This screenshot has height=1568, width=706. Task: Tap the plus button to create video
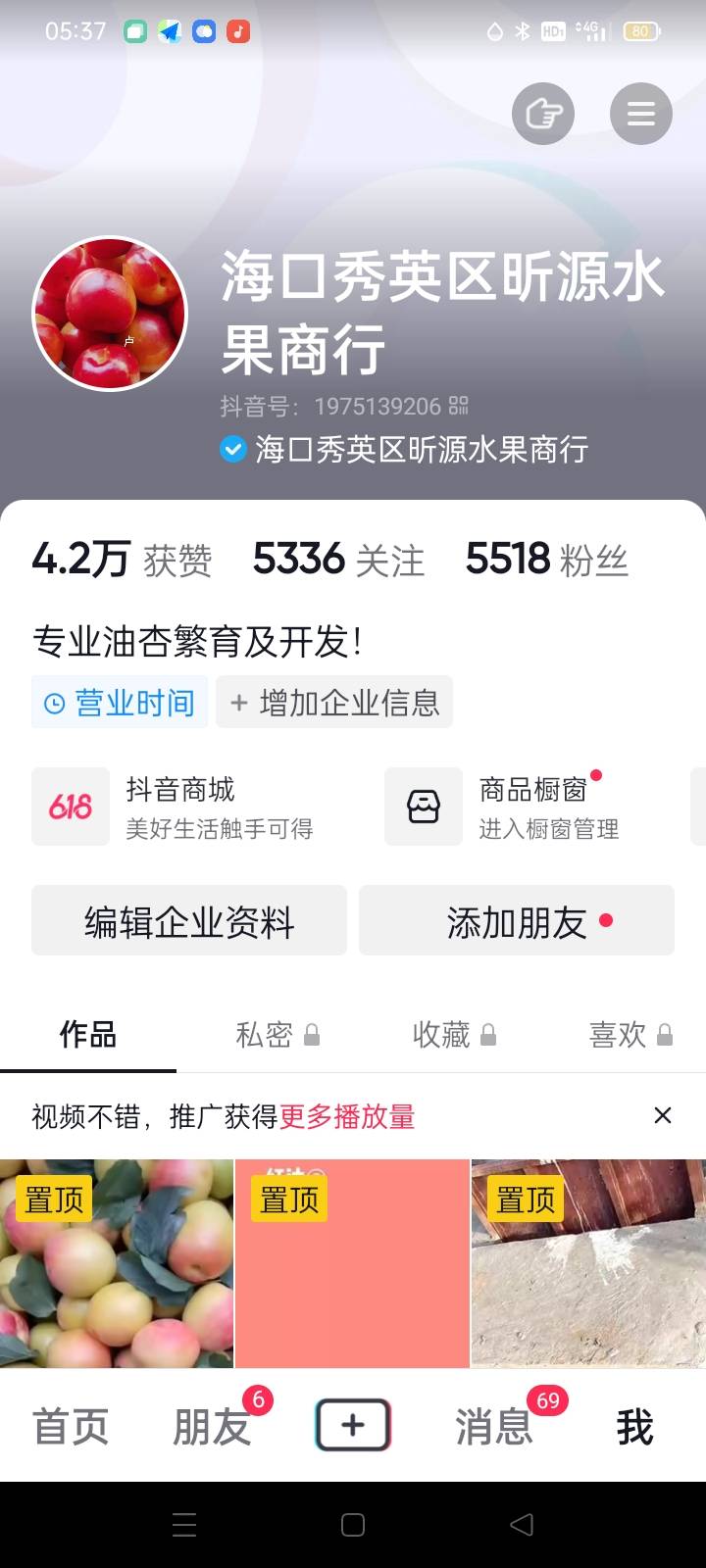(353, 1426)
